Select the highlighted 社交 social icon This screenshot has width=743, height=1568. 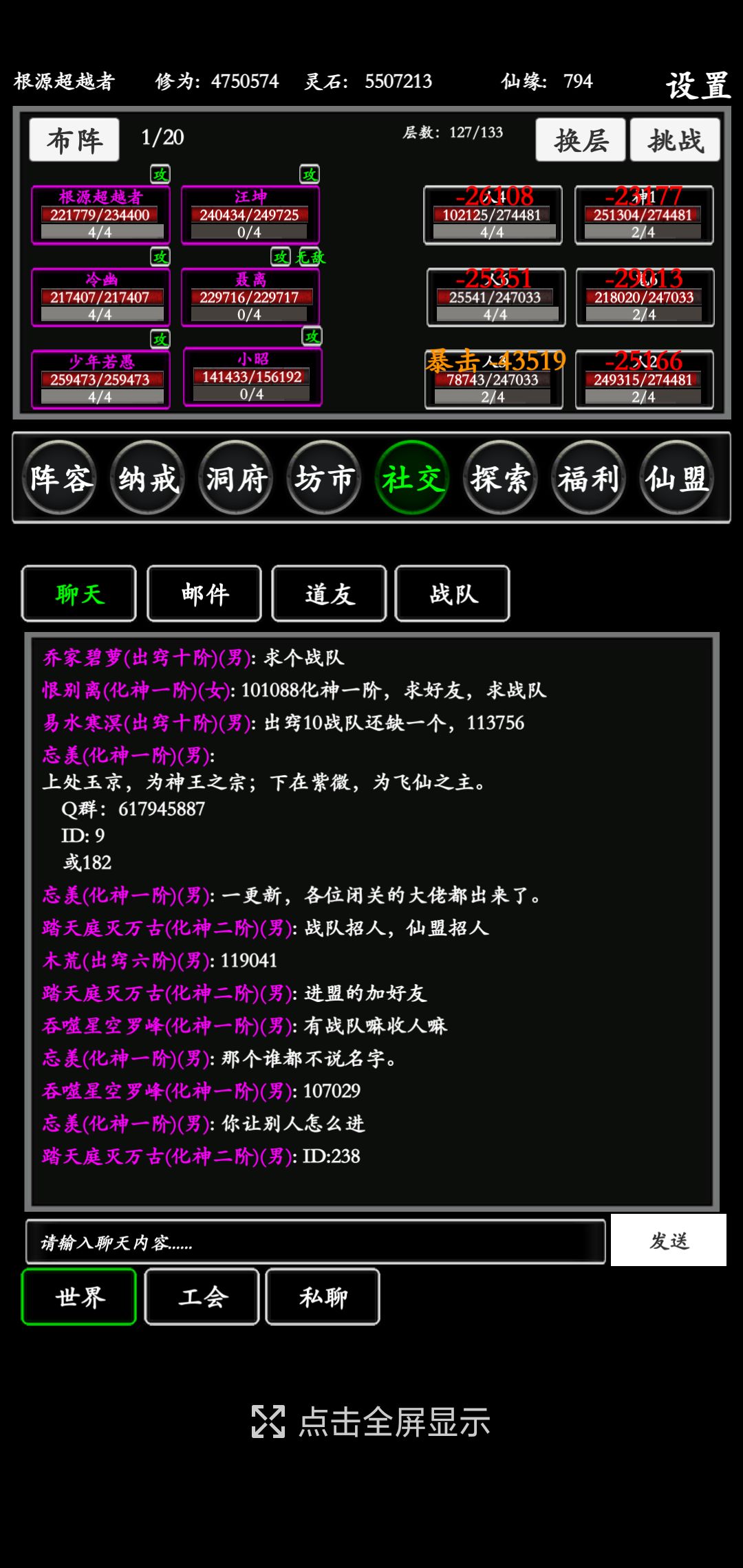click(411, 479)
